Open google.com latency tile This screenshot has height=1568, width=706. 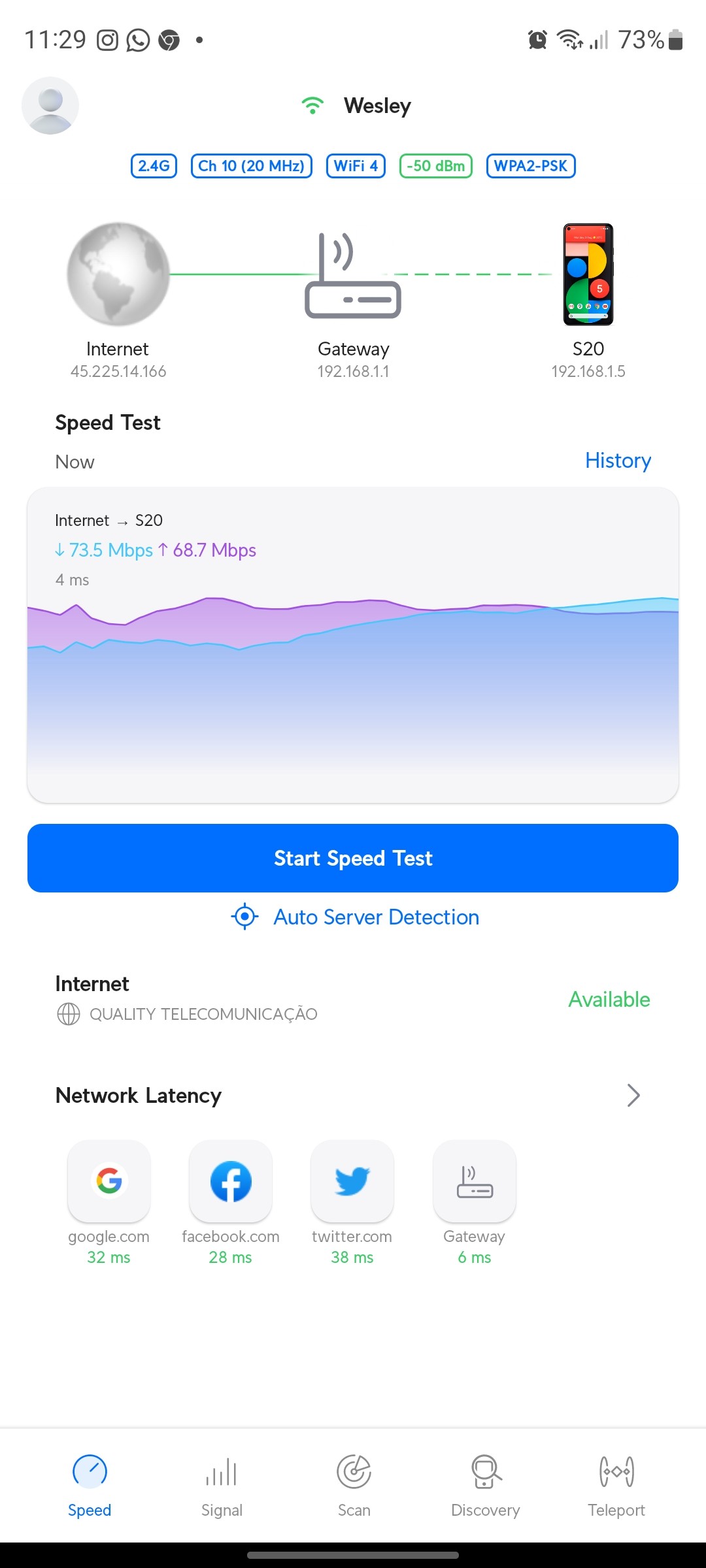tap(109, 1181)
